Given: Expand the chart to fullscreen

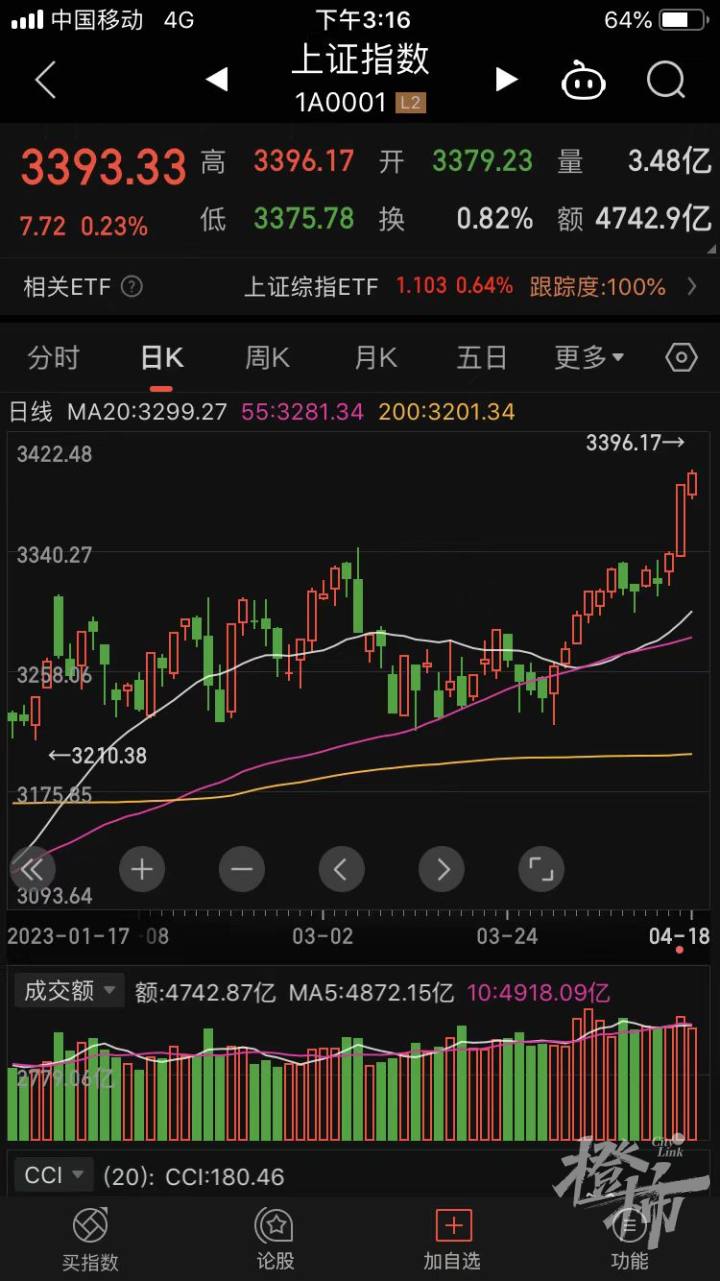Looking at the screenshot, I should 541,869.
